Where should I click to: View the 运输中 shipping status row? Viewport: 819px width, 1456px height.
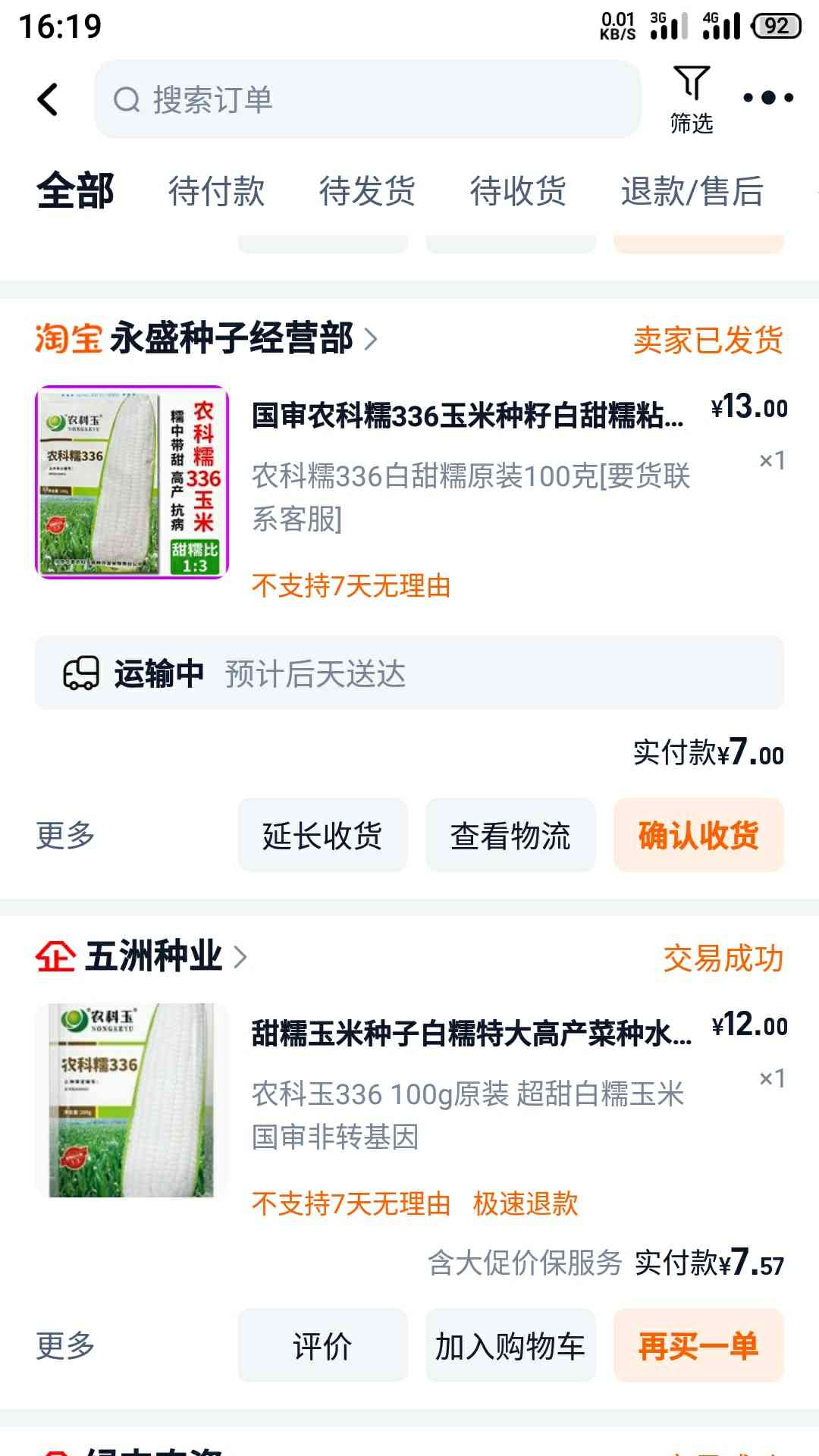click(x=409, y=673)
